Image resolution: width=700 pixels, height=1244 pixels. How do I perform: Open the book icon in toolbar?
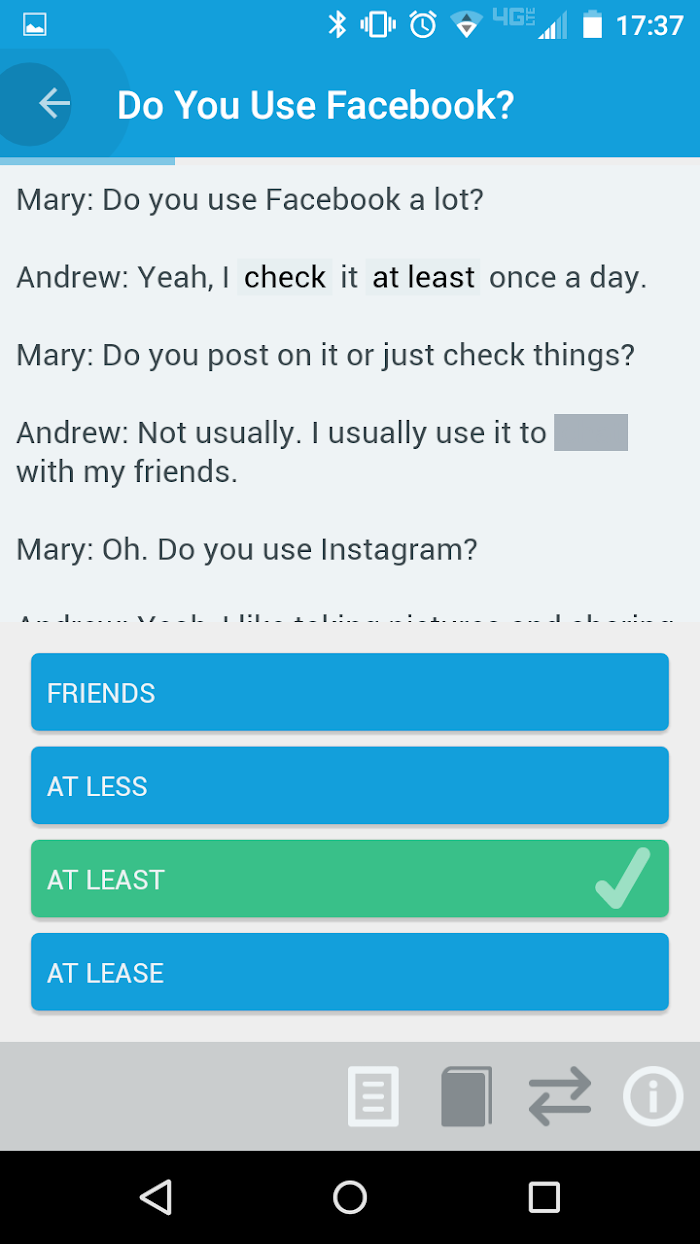466,1096
